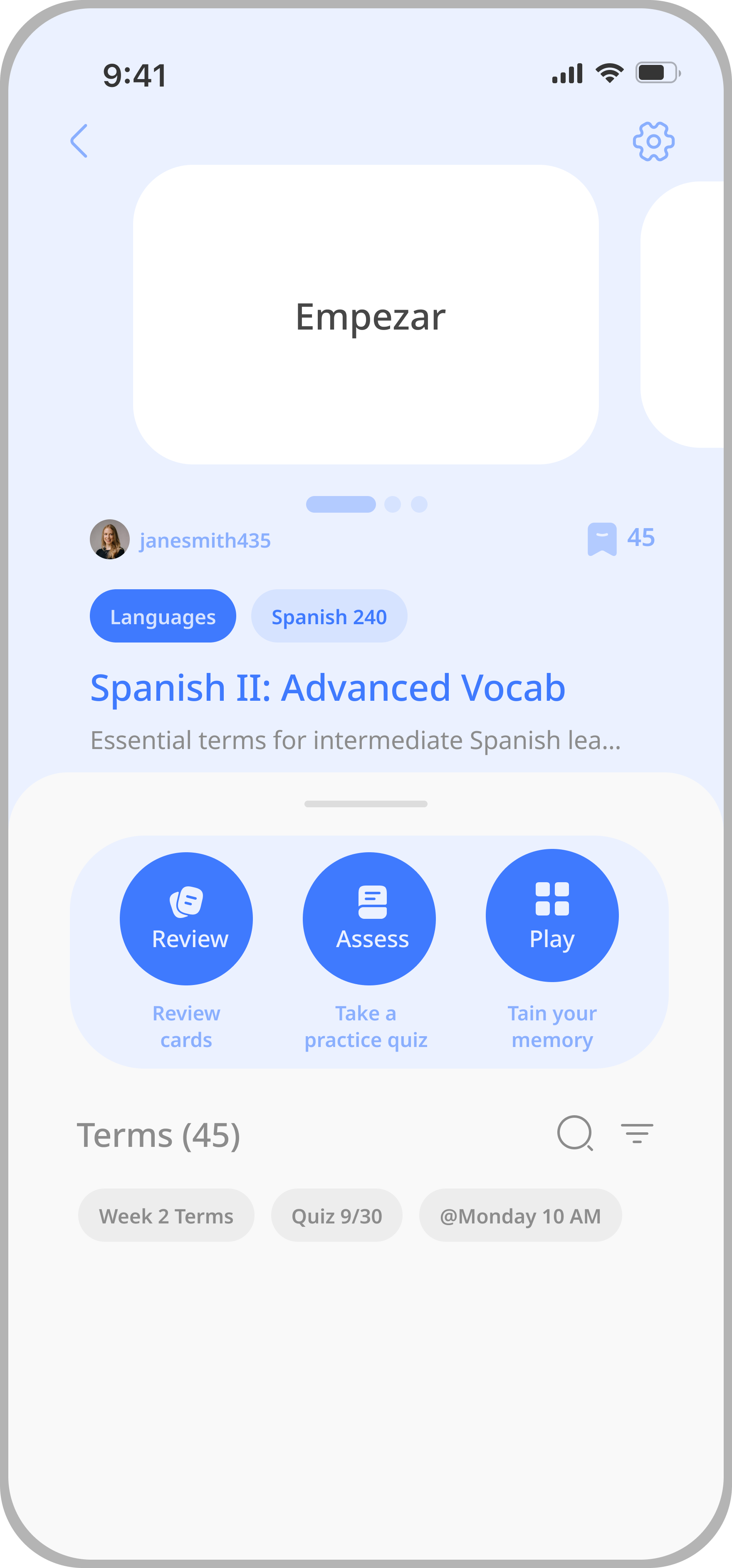Filter by Week 2 Terms
The height and width of the screenshot is (1568, 732).
(x=166, y=1216)
